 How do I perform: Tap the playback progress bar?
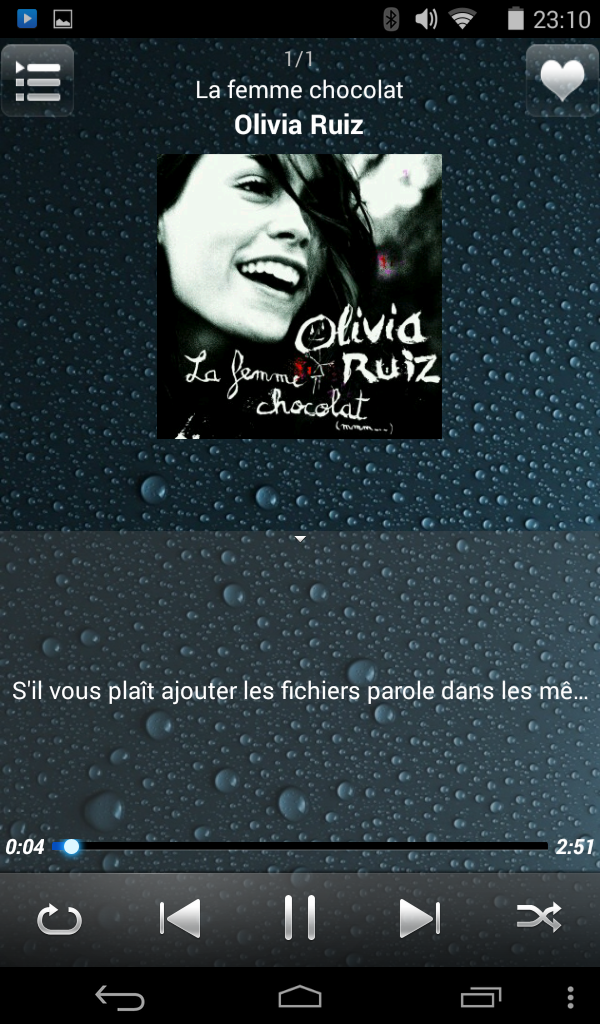pyautogui.click(x=300, y=847)
